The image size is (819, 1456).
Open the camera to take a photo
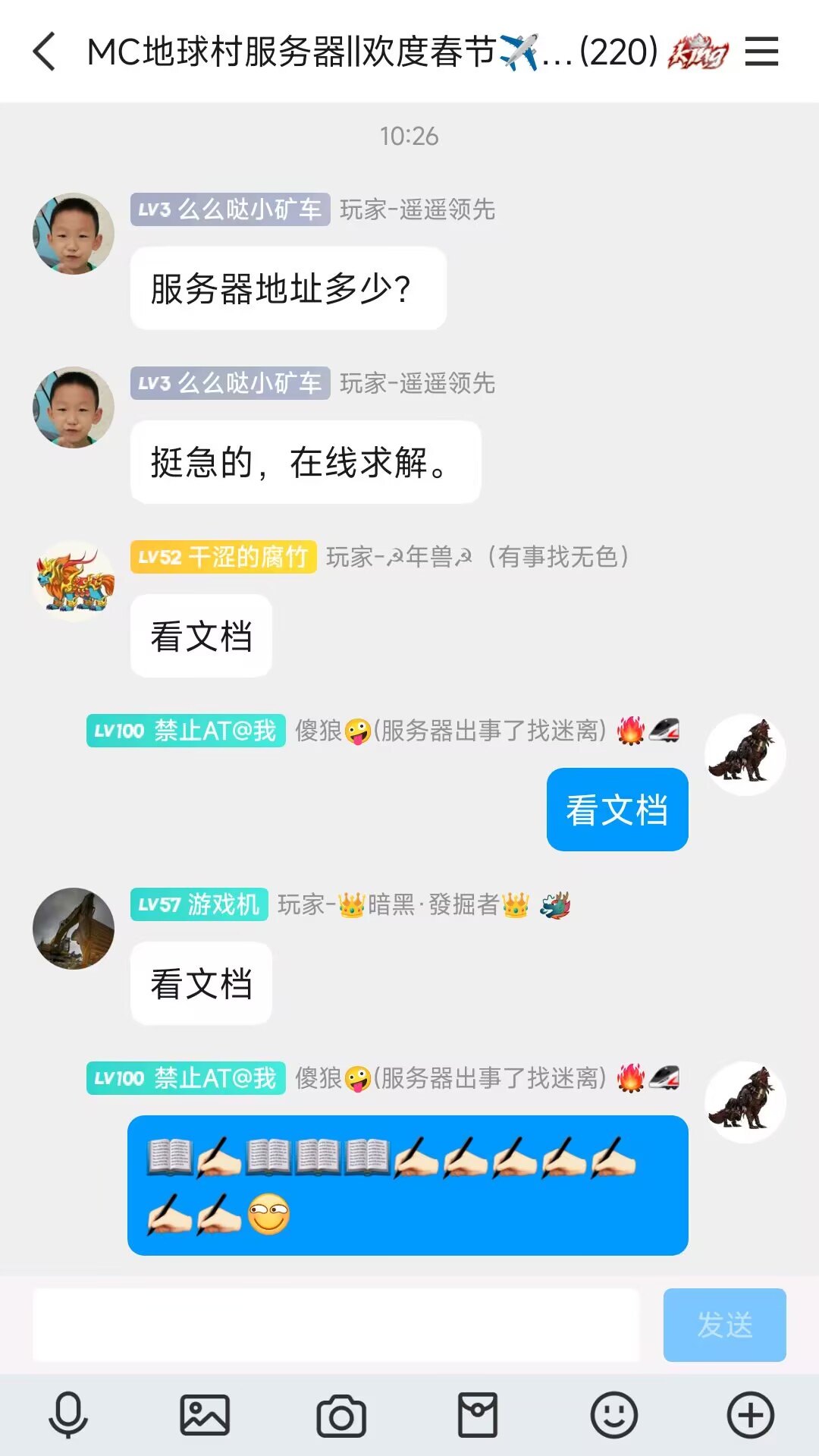(x=341, y=1415)
